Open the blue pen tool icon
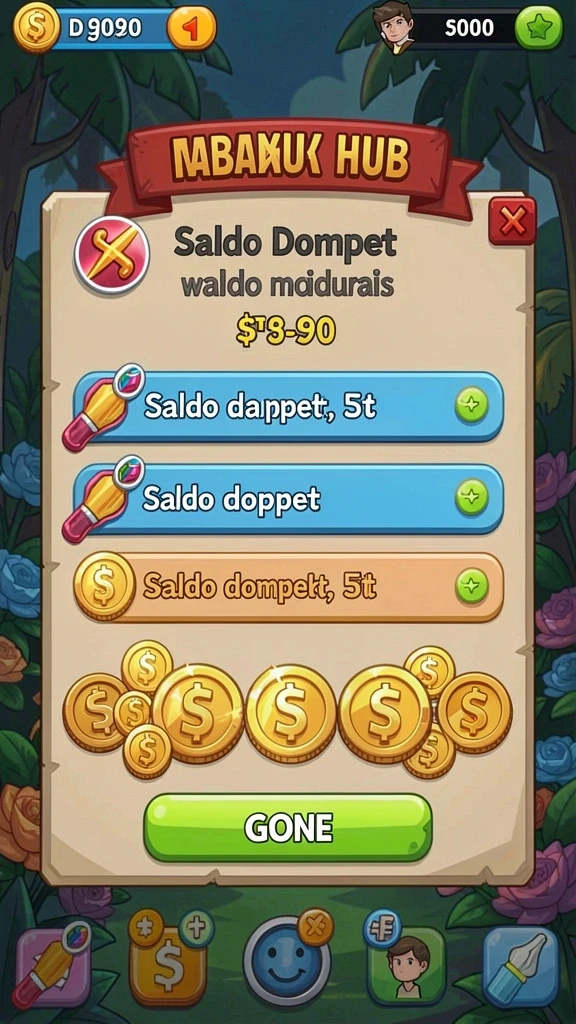Viewport: 576px width, 1024px height. 521,965
